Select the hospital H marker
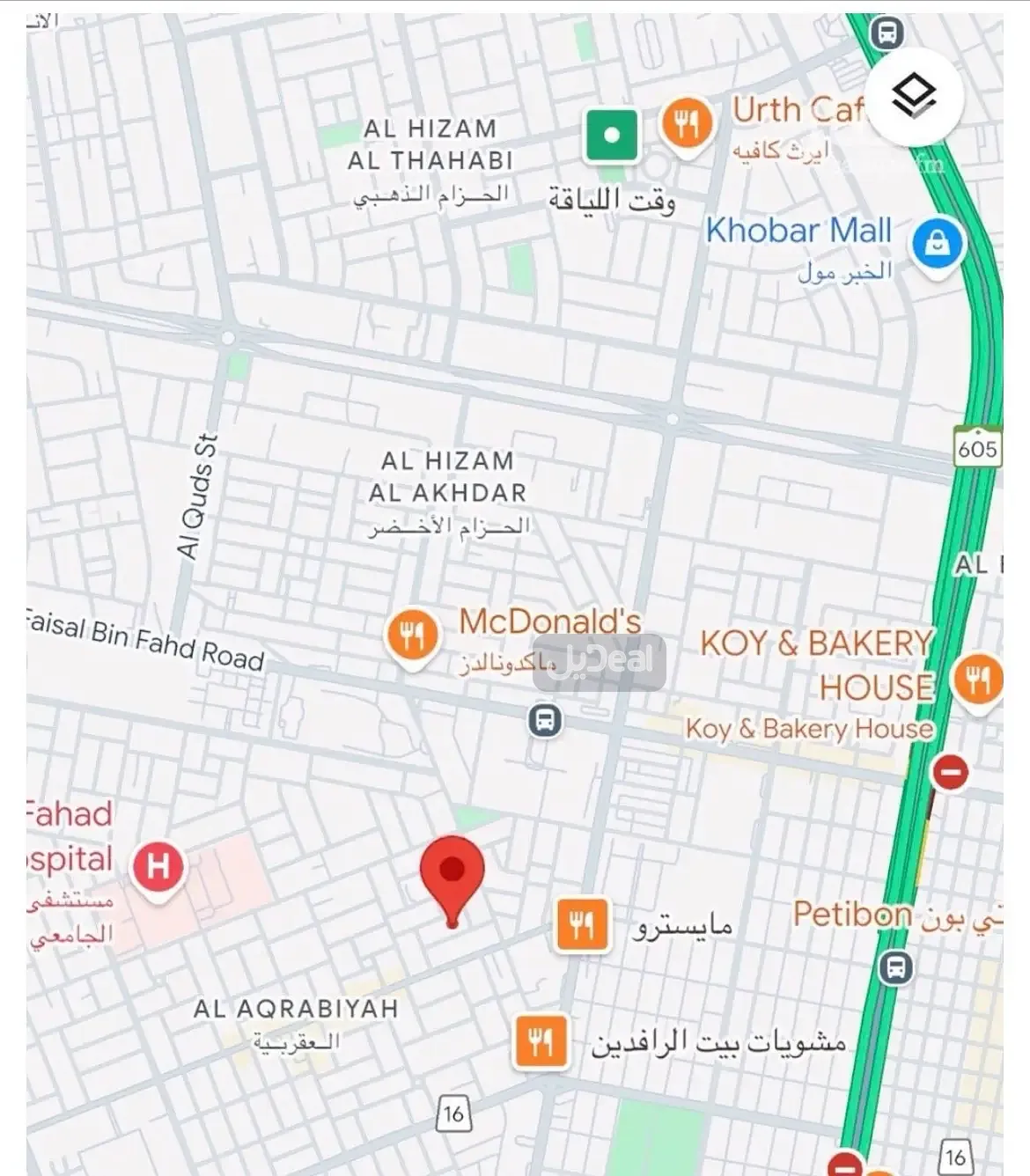This screenshot has height=1176, width=1030. tap(158, 867)
